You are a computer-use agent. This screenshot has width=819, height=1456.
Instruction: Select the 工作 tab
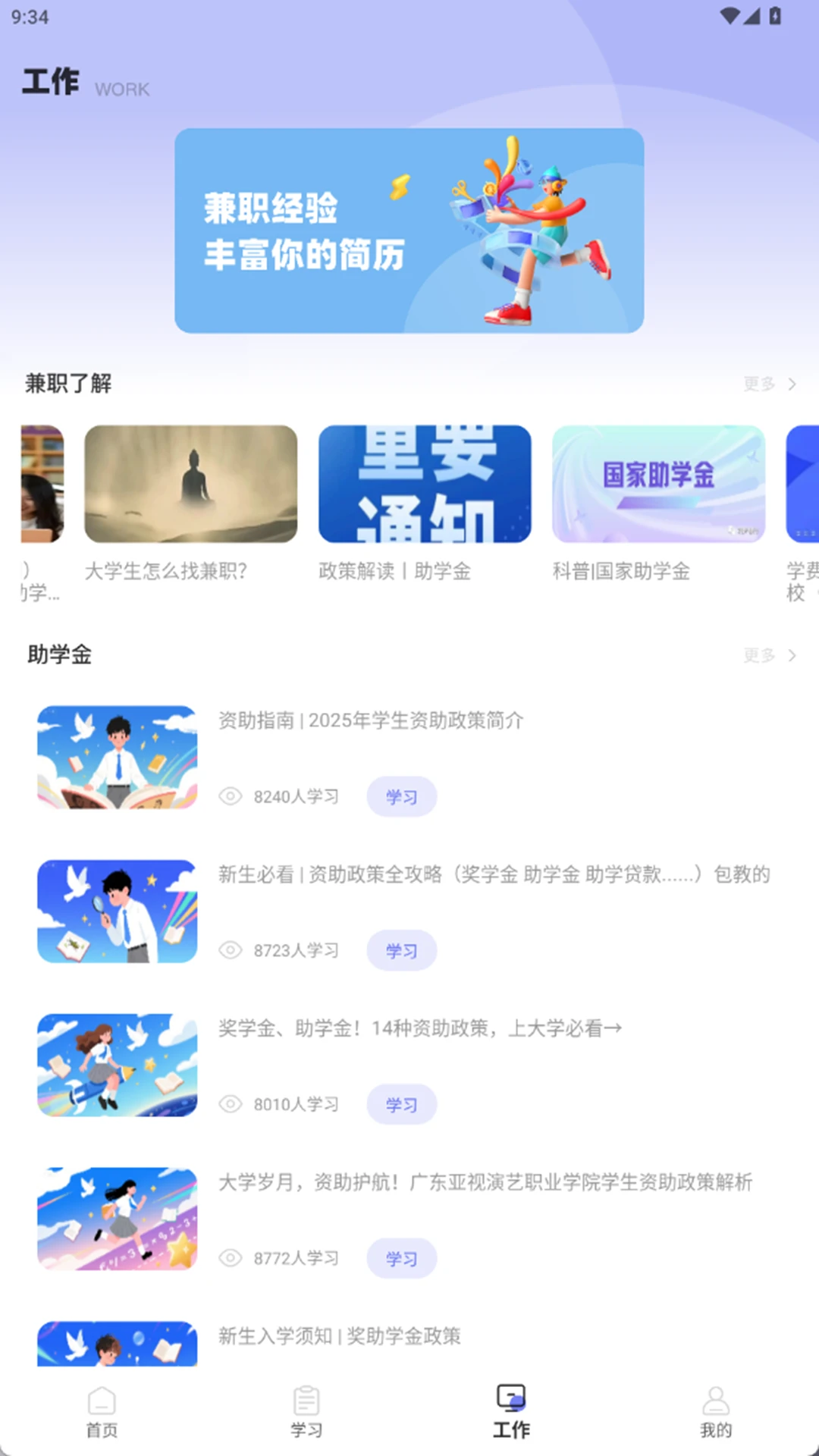tap(511, 1412)
